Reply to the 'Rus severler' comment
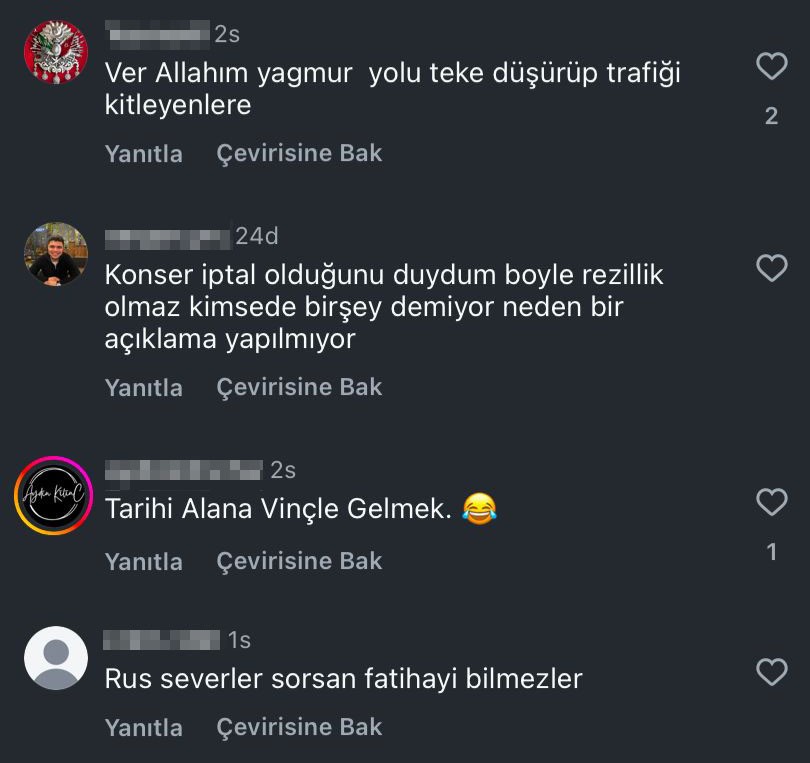 tap(144, 728)
